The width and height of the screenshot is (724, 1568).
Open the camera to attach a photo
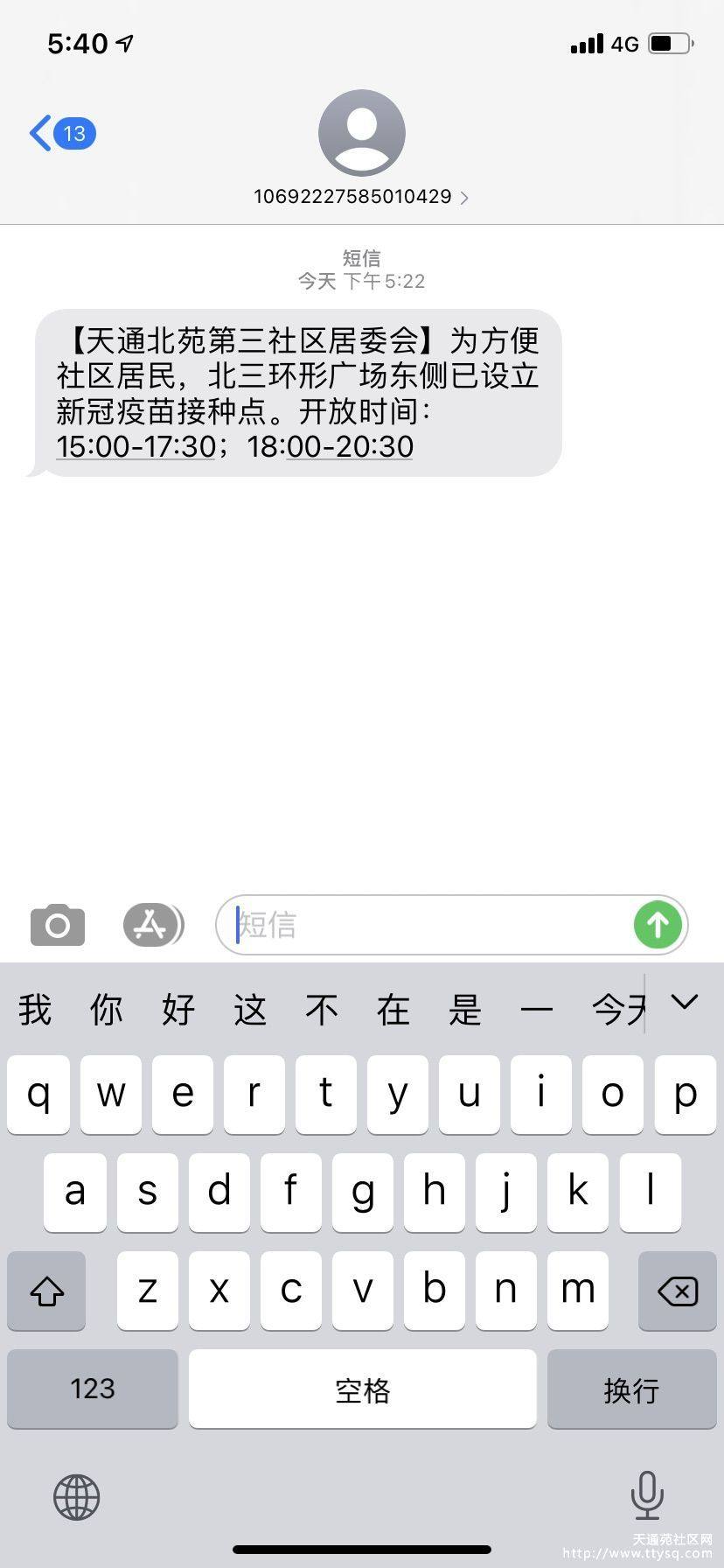pyautogui.click(x=58, y=925)
